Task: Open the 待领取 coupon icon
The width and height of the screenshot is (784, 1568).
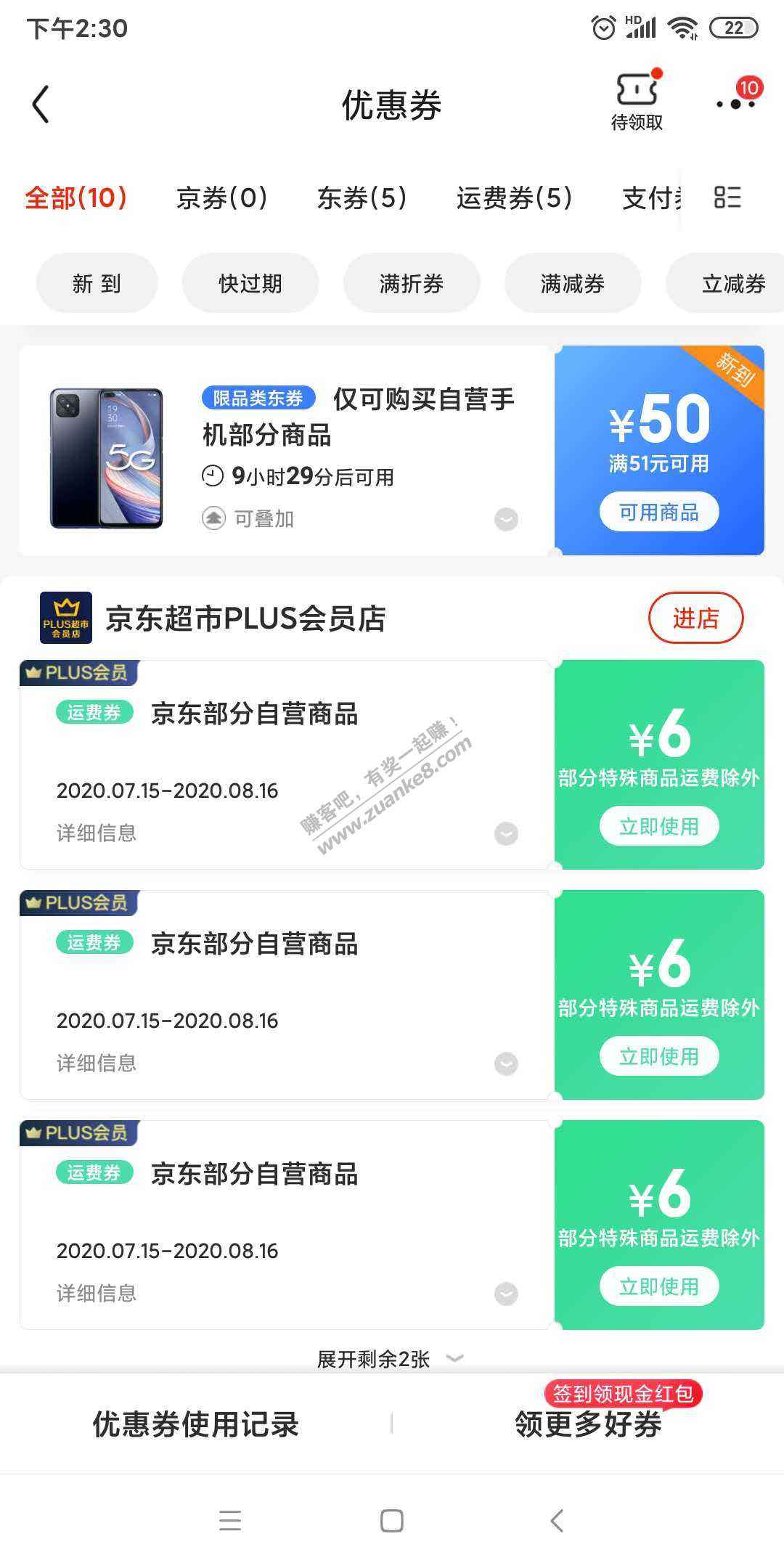Action: [x=637, y=102]
